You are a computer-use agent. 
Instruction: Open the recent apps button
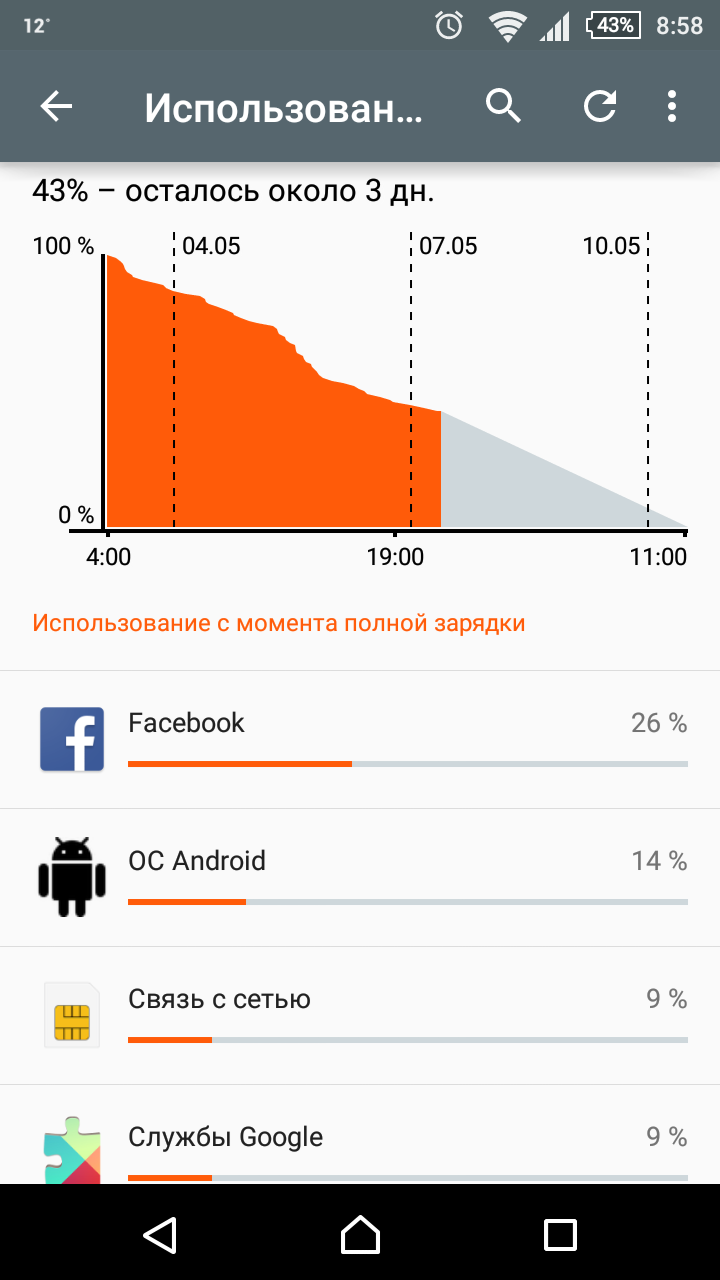pos(560,1234)
